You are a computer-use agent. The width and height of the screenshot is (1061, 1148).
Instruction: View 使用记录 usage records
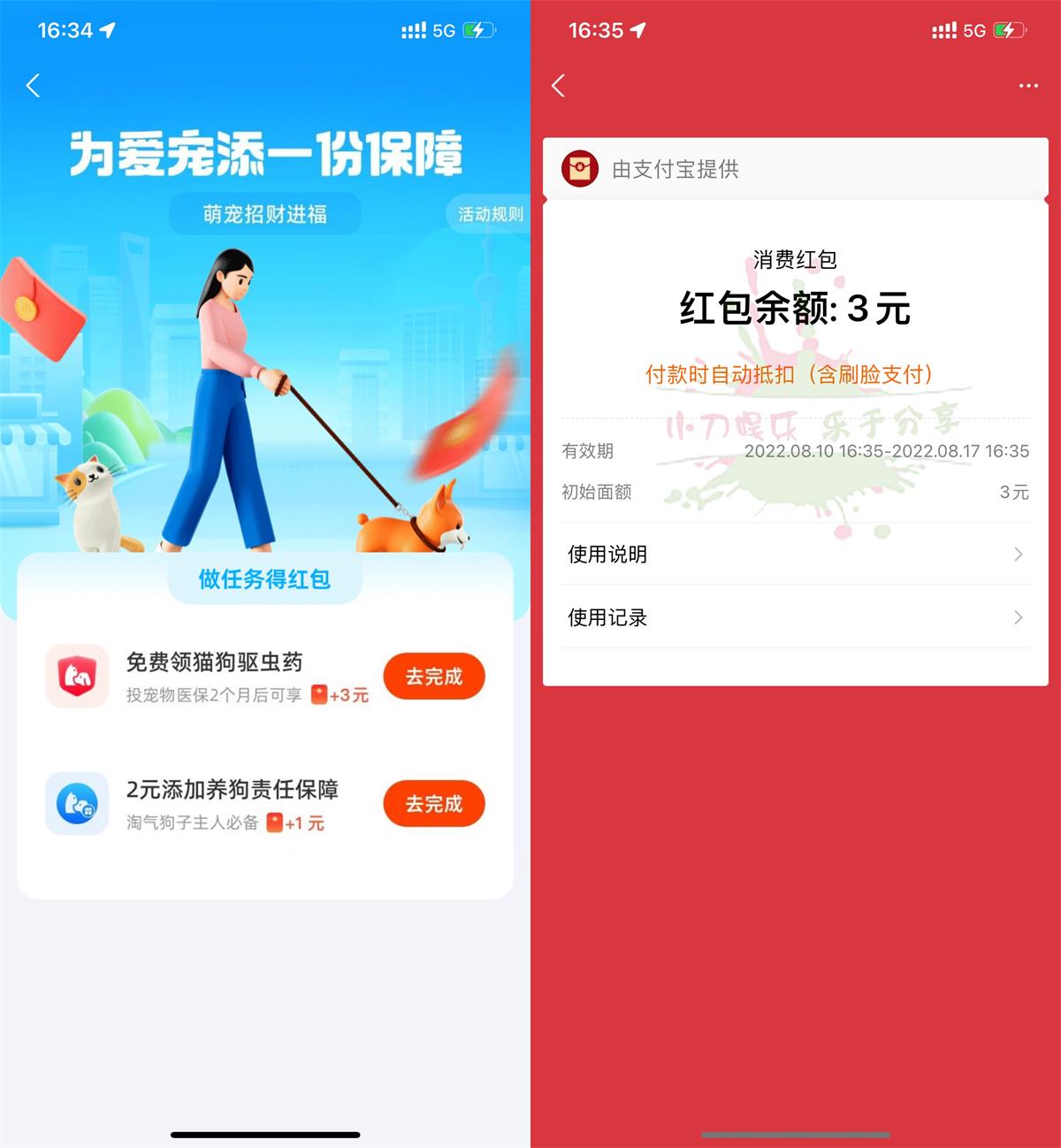tap(795, 617)
